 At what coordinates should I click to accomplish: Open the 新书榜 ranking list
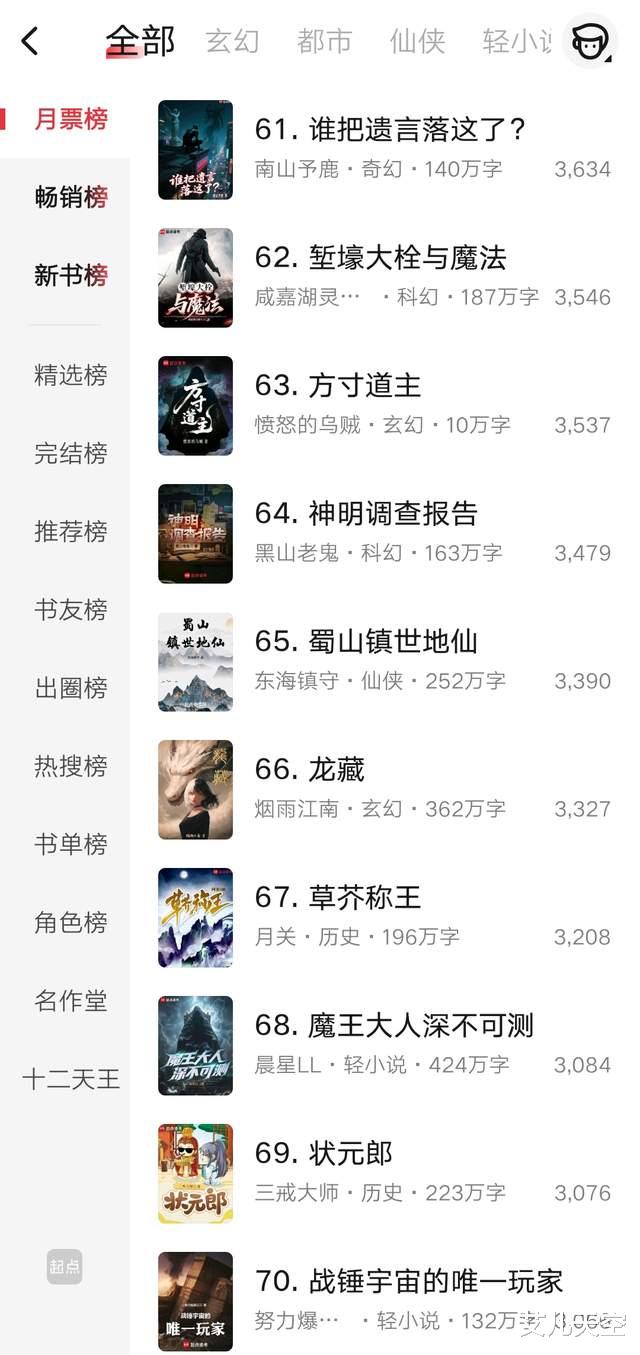[70, 276]
